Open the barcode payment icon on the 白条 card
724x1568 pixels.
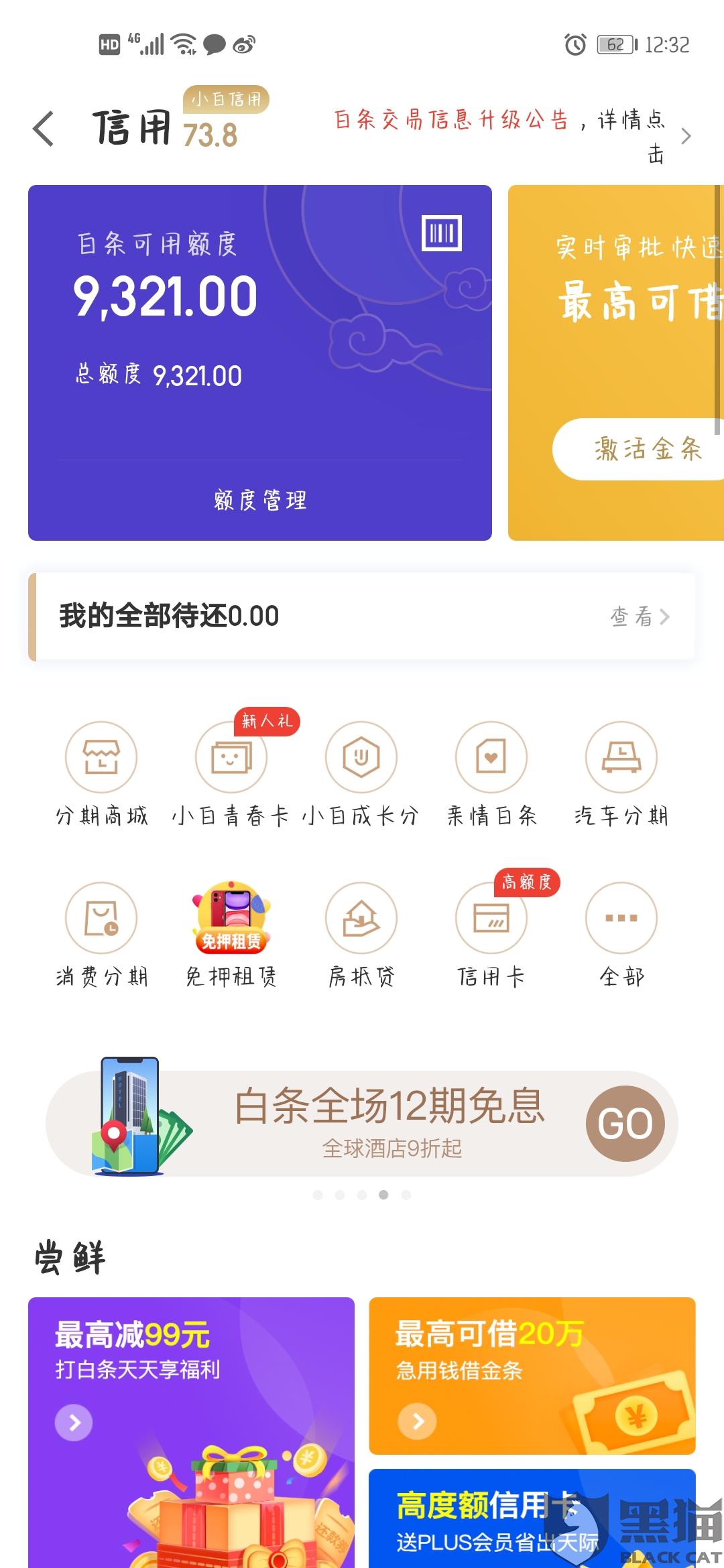coord(442,233)
